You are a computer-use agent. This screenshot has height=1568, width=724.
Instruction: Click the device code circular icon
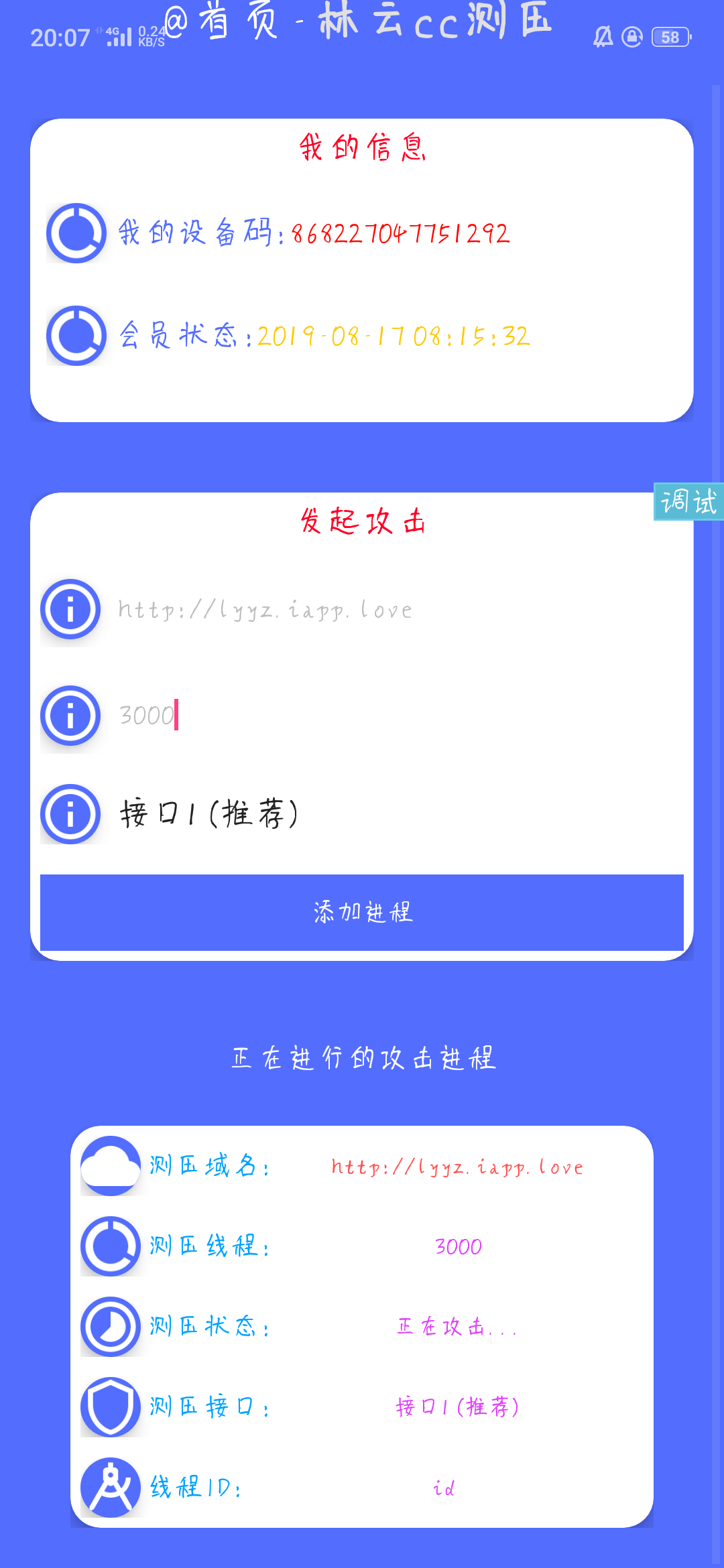coord(76,235)
